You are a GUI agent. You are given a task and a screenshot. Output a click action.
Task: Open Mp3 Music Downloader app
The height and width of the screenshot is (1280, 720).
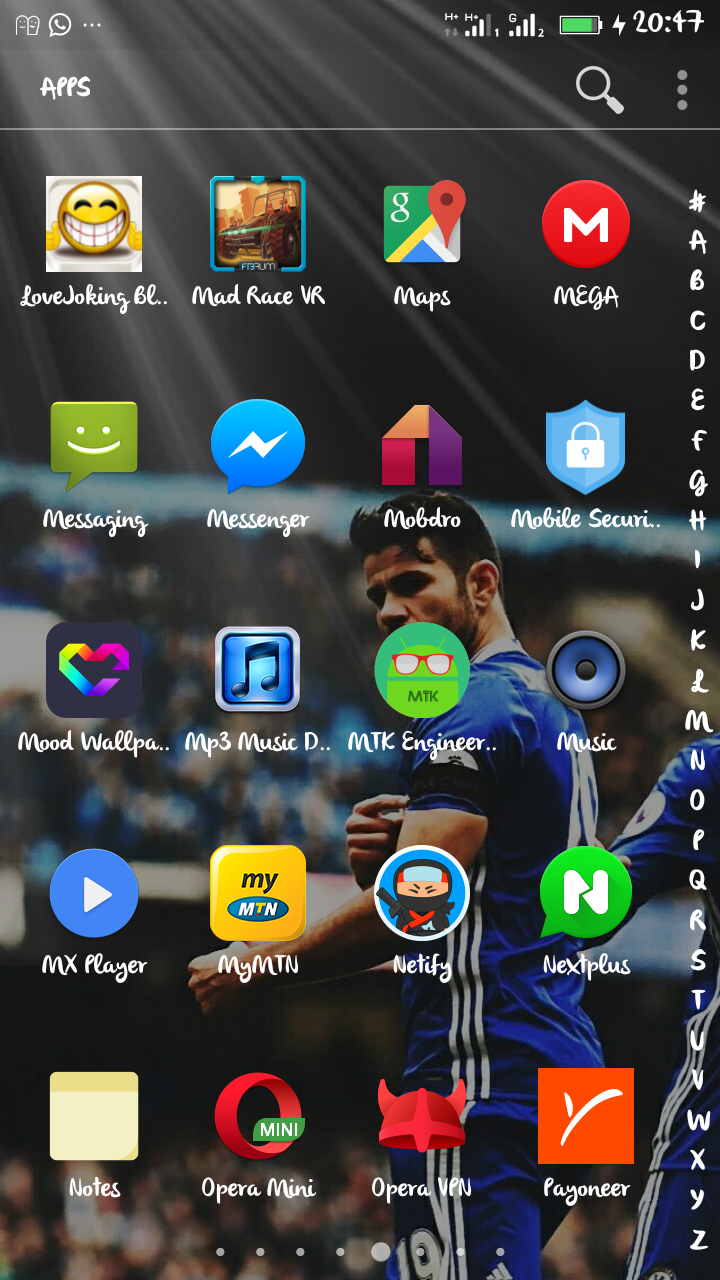click(x=258, y=669)
